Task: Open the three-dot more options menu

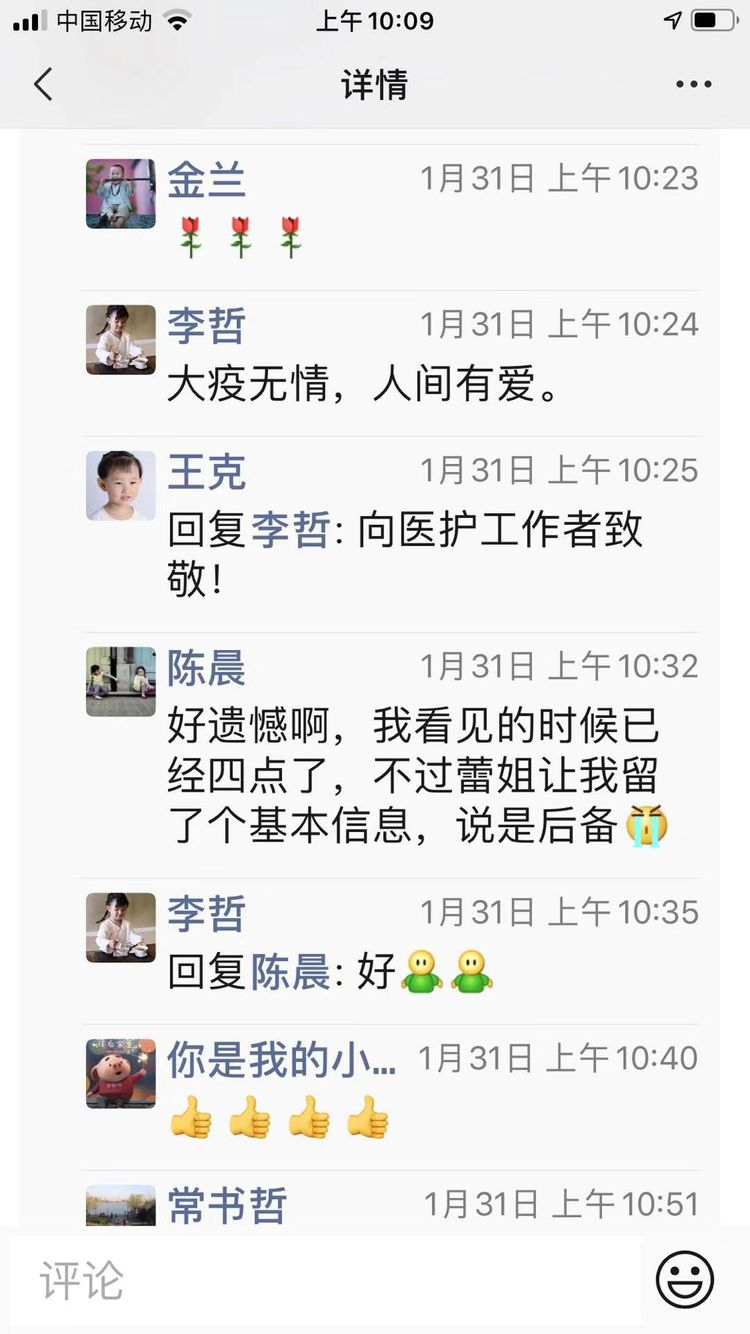Action: pos(693,85)
